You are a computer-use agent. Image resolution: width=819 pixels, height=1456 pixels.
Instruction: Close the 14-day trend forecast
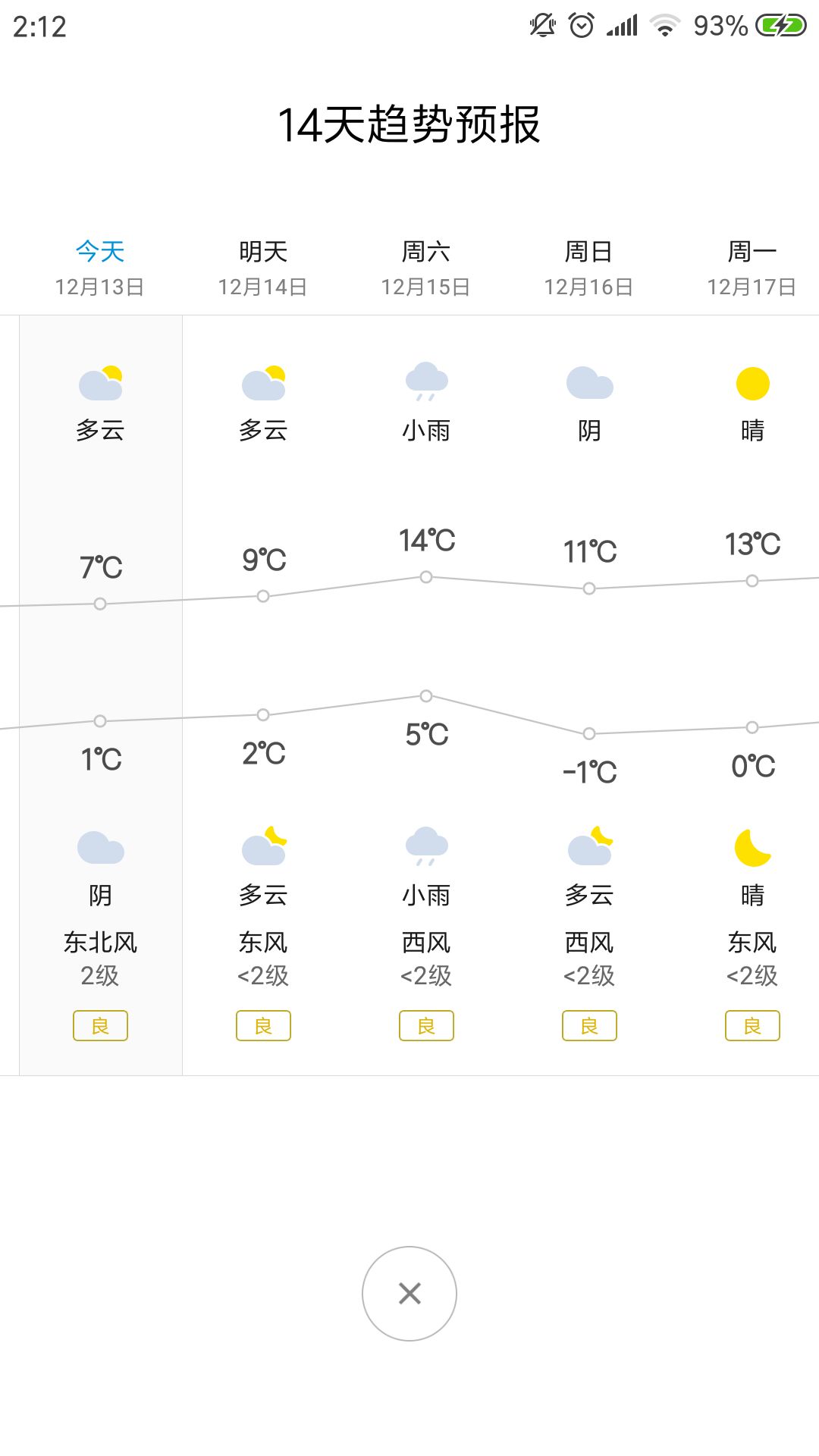[409, 1294]
